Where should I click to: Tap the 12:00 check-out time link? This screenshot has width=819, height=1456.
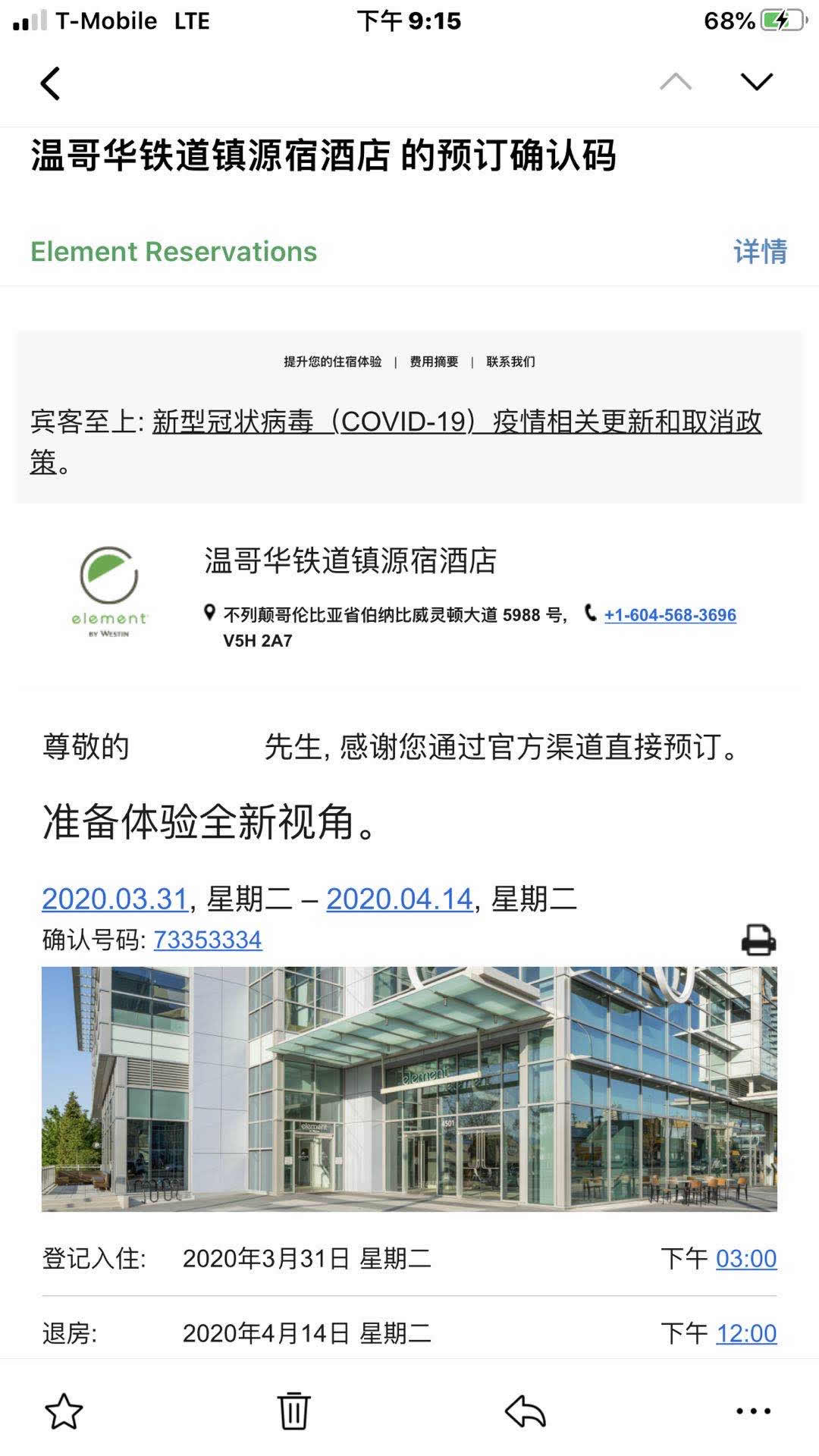(x=746, y=1333)
